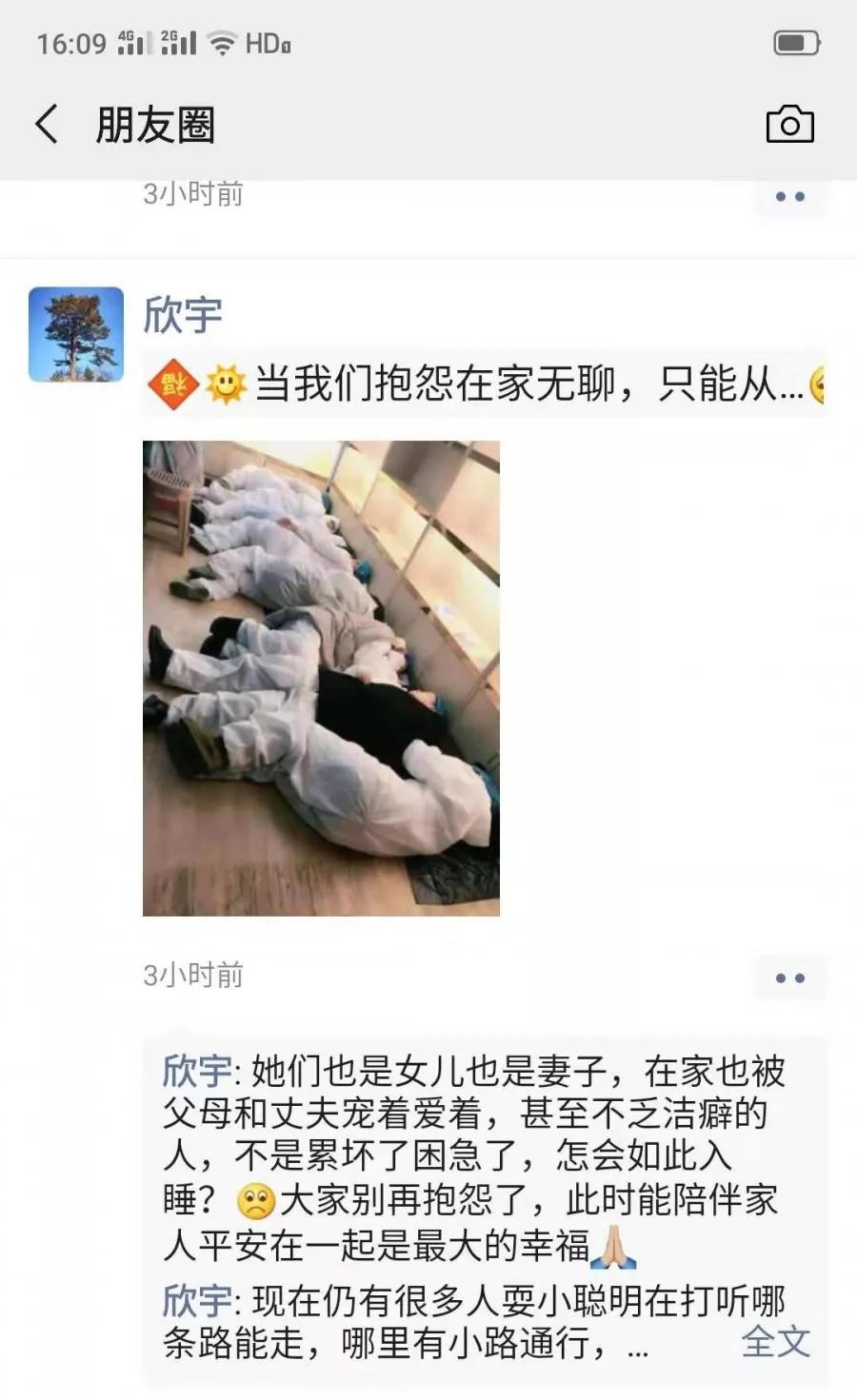Expand full text with 全文
The image size is (857, 1400).
pyautogui.click(x=775, y=1342)
